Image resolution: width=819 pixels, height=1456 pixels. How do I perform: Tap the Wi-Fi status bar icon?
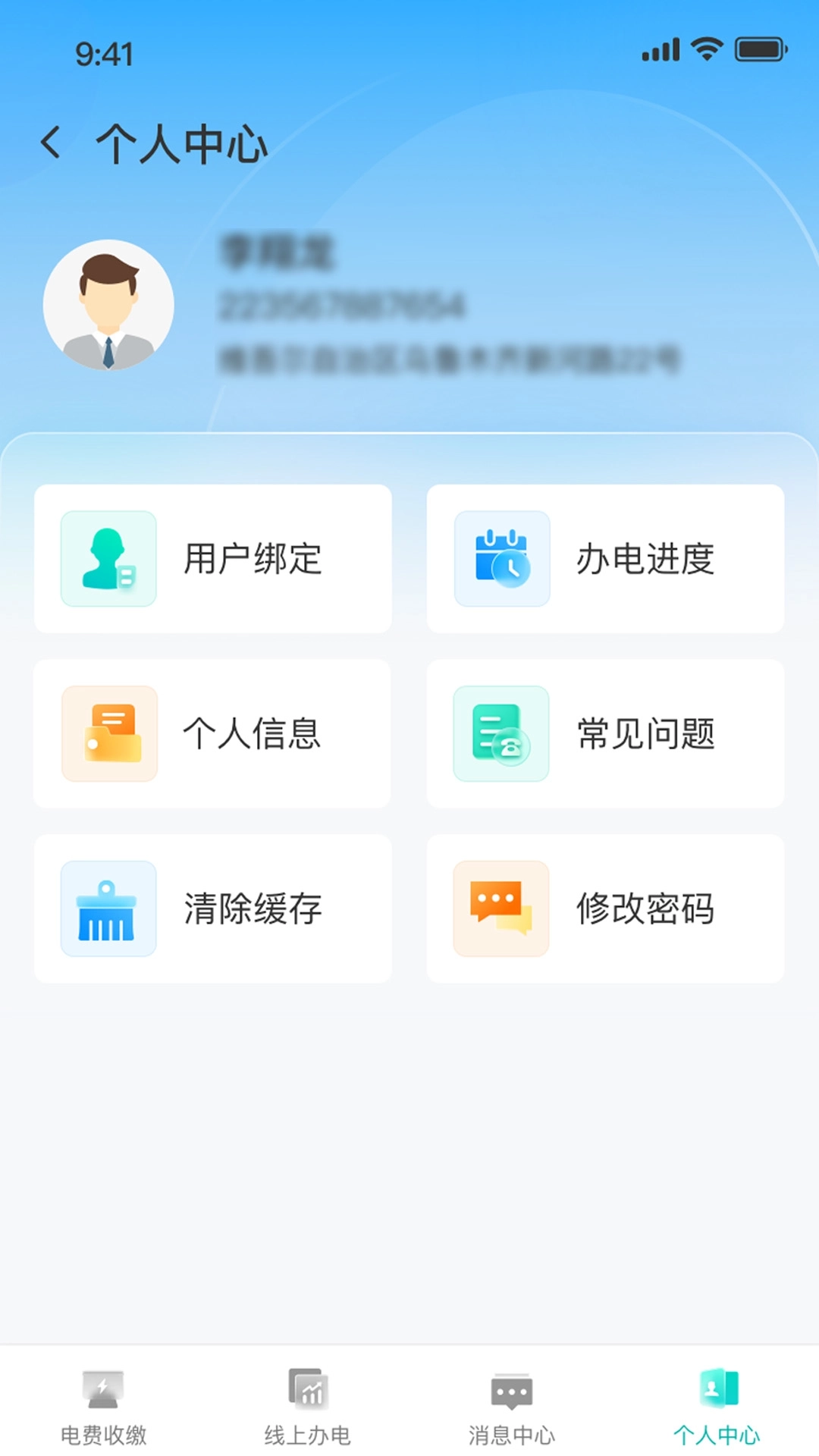pyautogui.click(x=706, y=48)
